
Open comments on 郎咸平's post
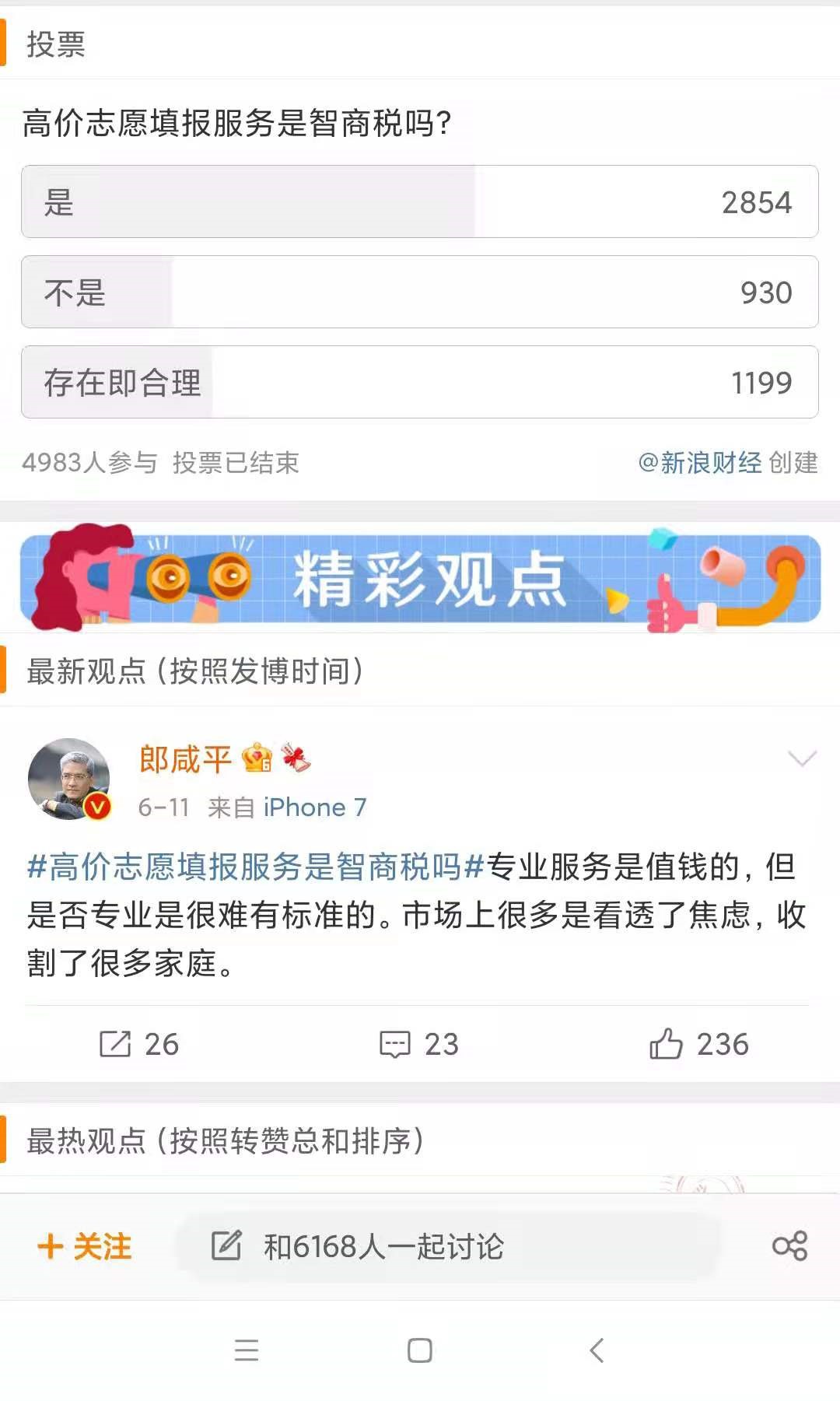tap(419, 1044)
